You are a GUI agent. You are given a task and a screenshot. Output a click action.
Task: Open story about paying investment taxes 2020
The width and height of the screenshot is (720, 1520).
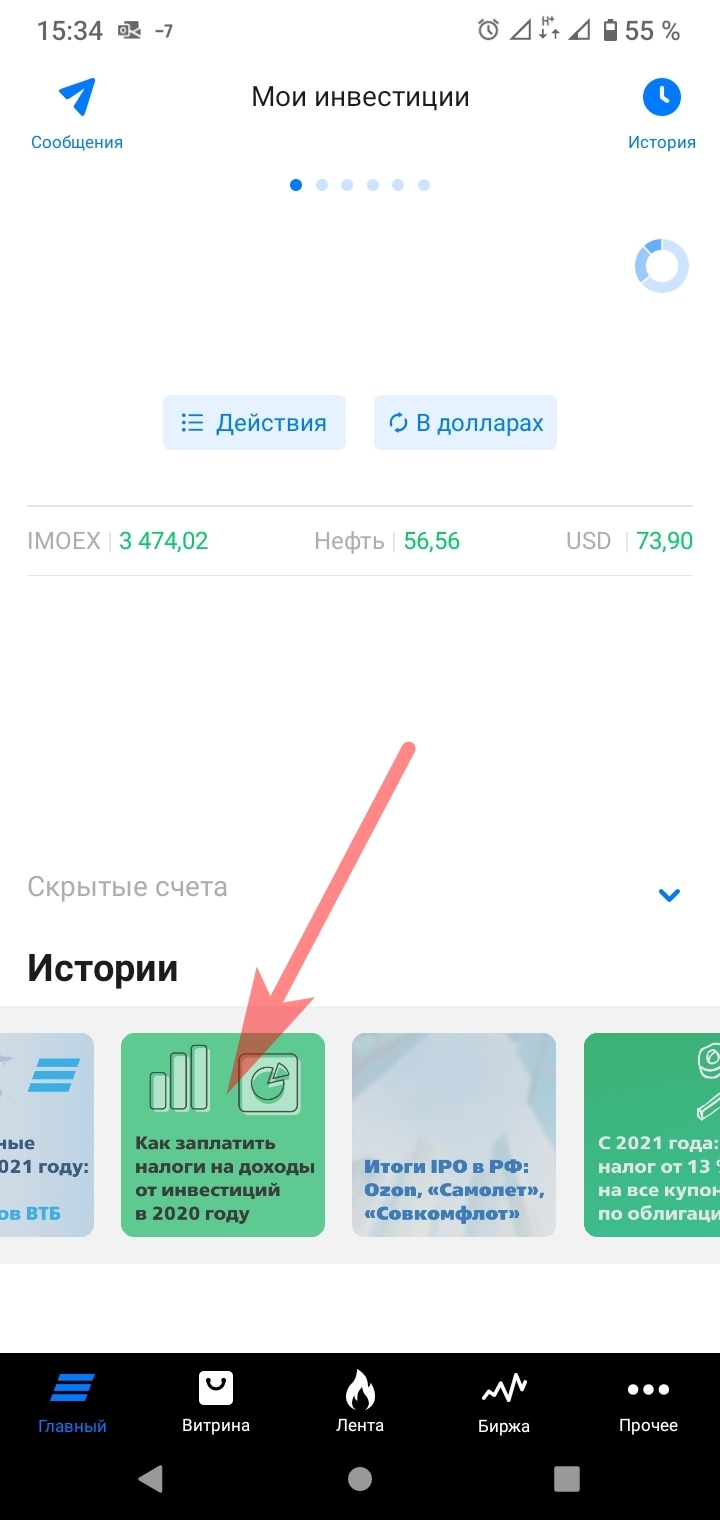[x=223, y=1135]
